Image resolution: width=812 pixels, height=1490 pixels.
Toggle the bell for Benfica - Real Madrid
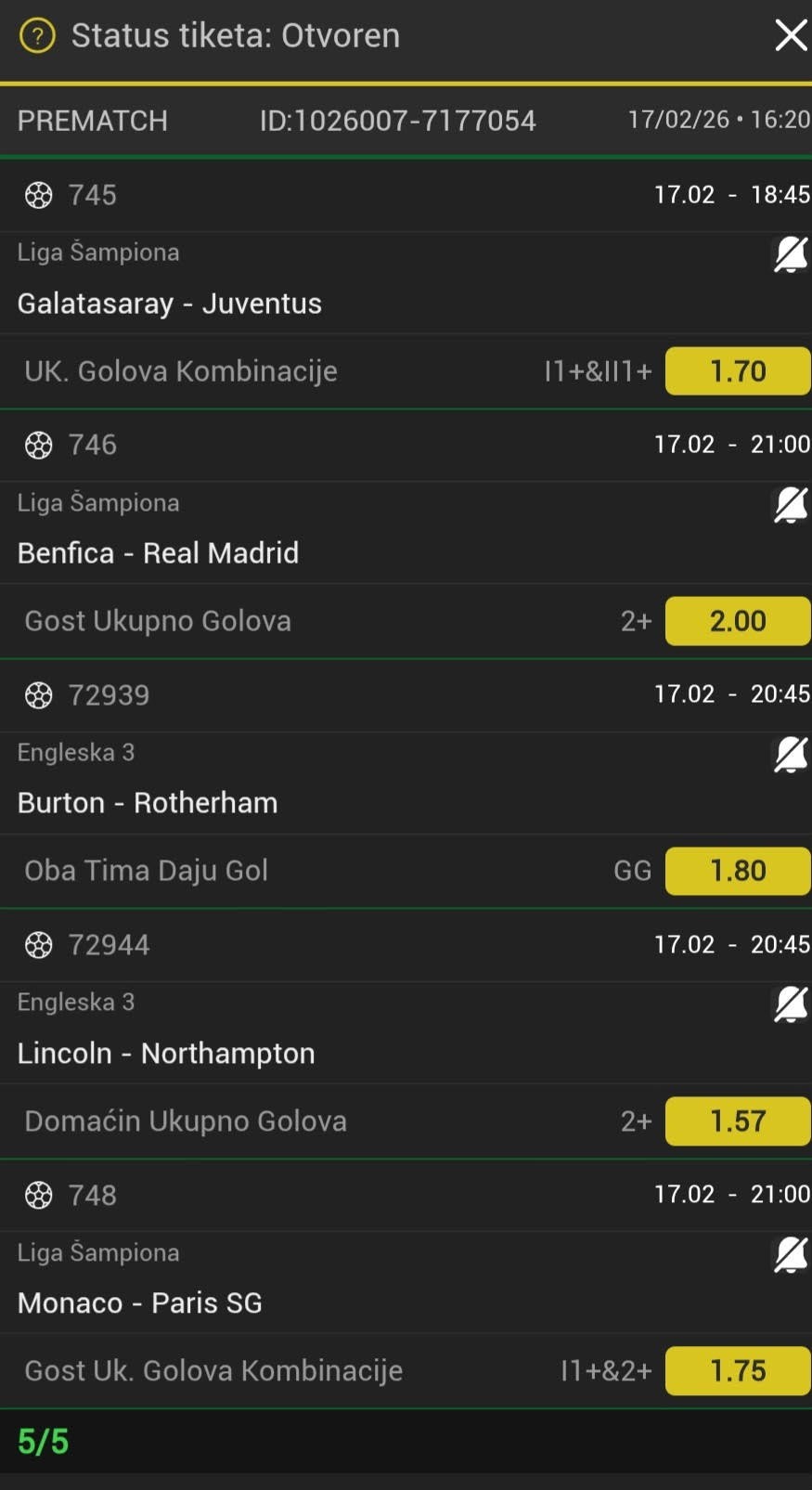pyautogui.click(x=791, y=505)
